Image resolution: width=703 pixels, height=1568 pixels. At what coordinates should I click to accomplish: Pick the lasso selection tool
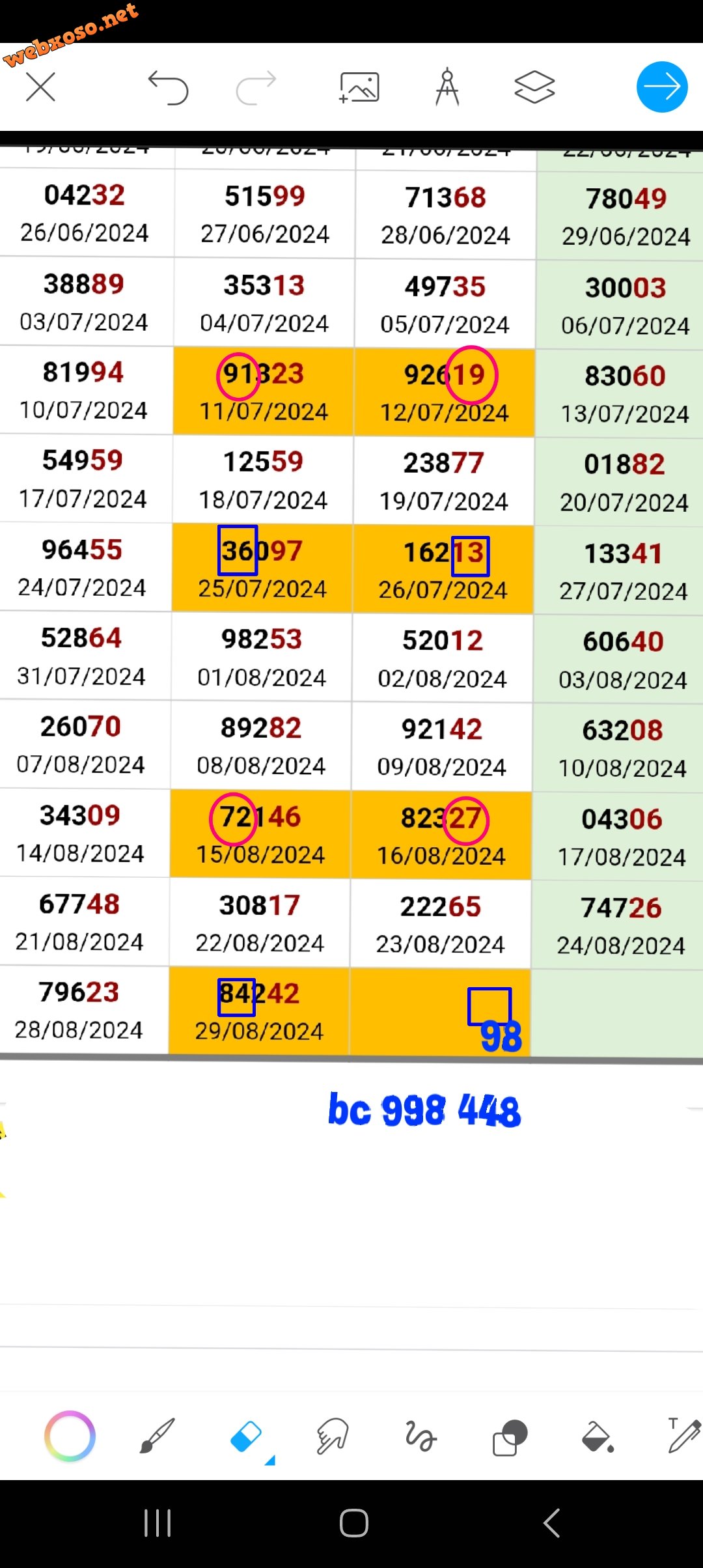click(x=420, y=1436)
